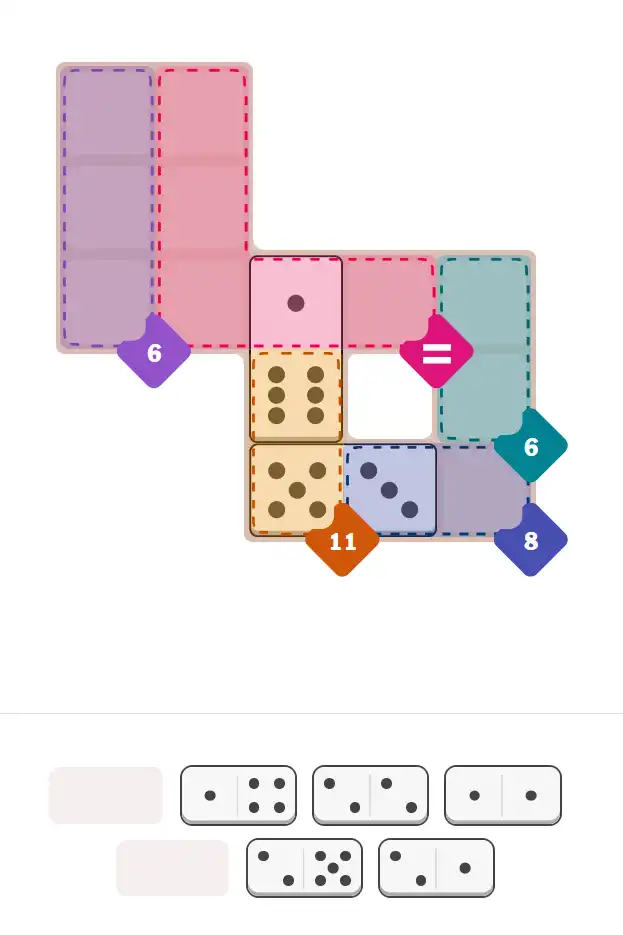The image size is (623, 935).
Task: Tap the placed five-three domino on the board
Action: 343,490
